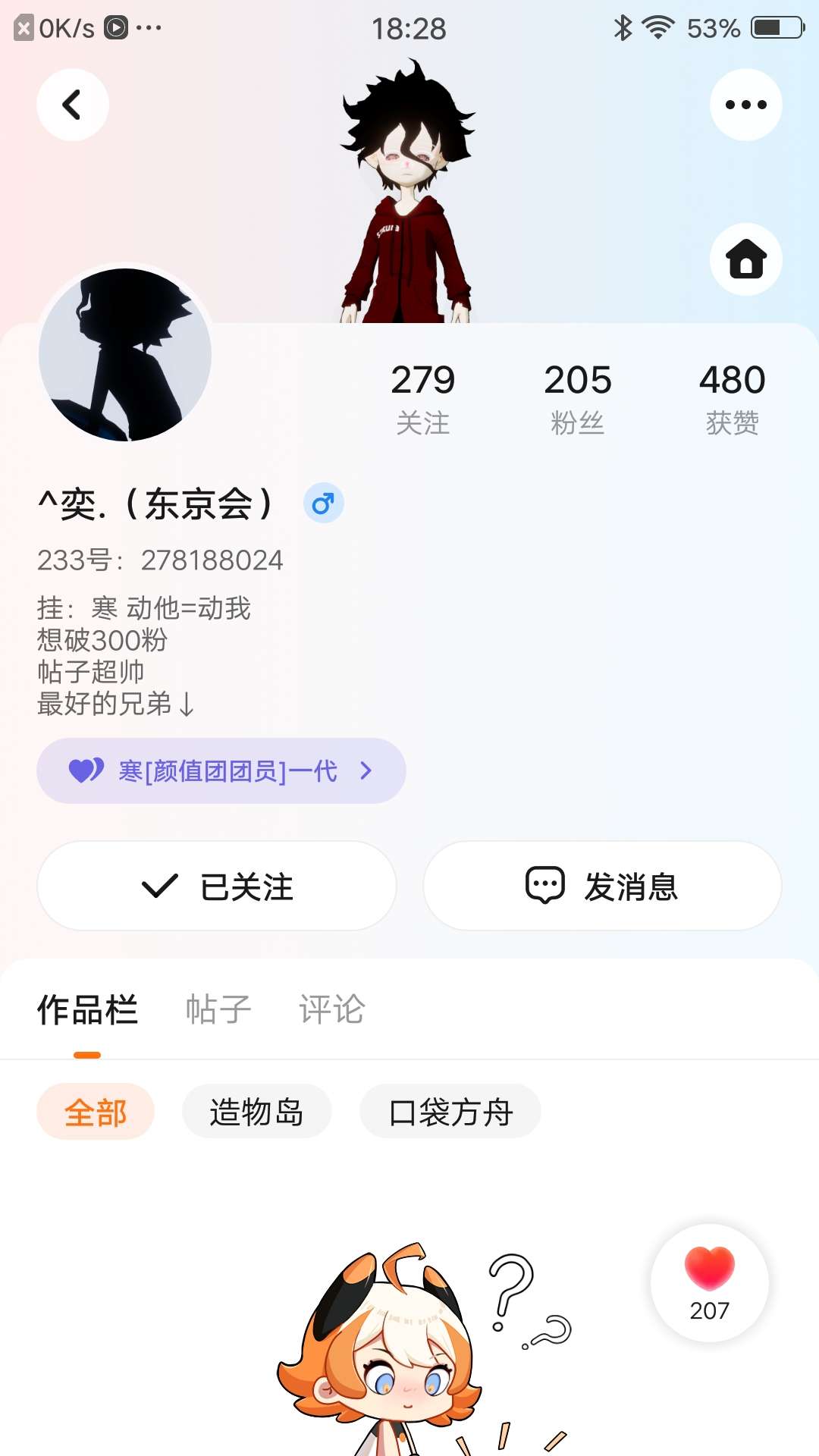Send a message via 发消息
Image resolution: width=819 pixels, height=1456 pixels.
click(x=602, y=886)
